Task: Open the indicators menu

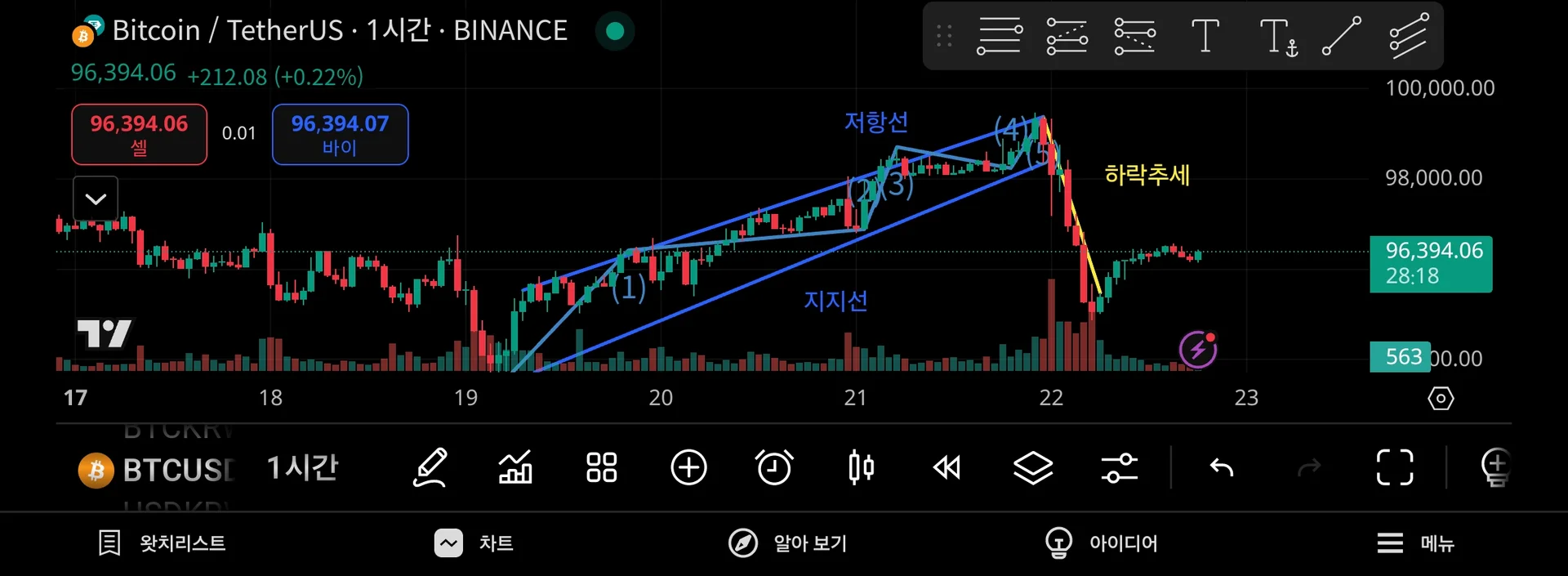Action: [515, 468]
